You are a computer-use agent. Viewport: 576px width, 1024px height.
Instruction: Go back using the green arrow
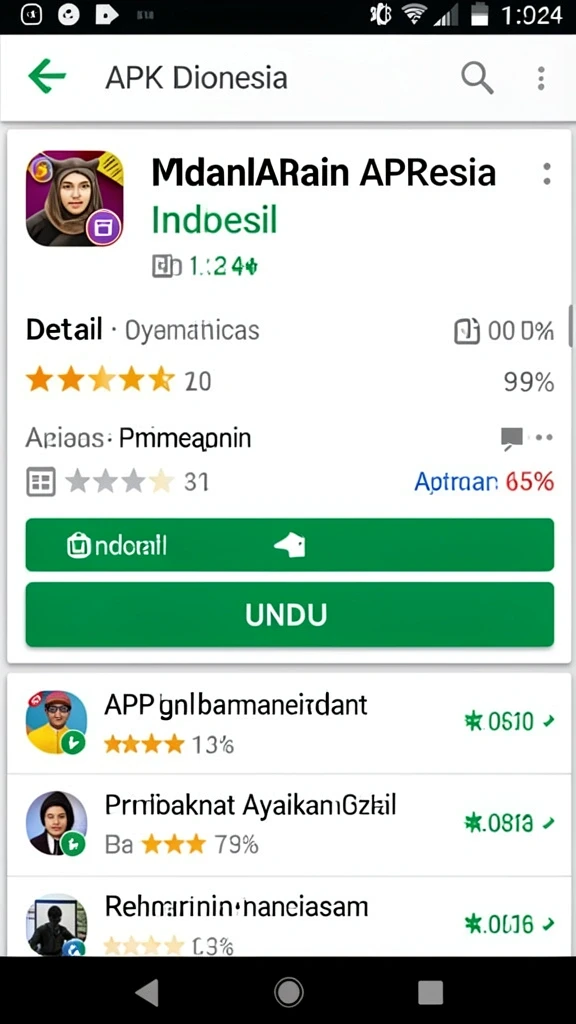click(47, 78)
